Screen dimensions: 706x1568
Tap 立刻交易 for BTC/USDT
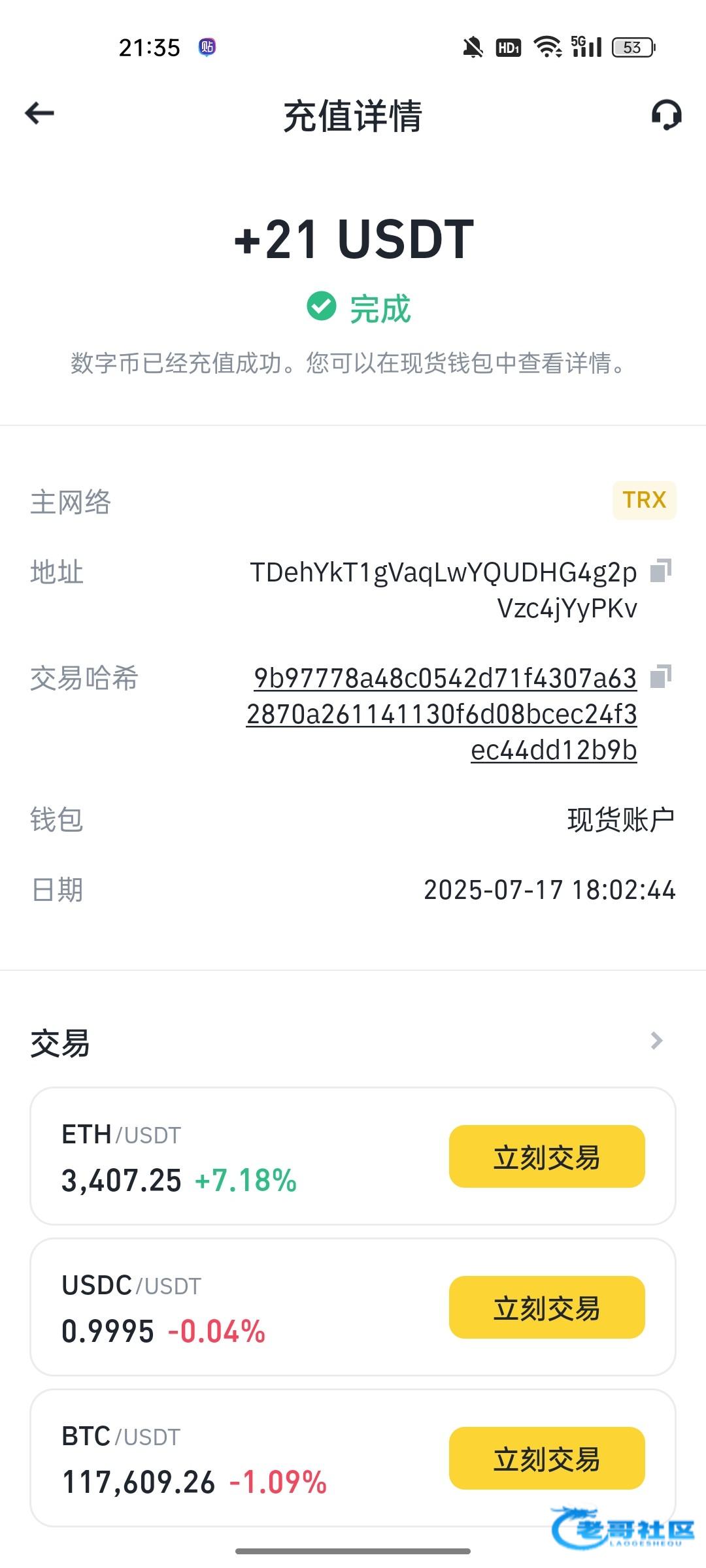tap(547, 1458)
